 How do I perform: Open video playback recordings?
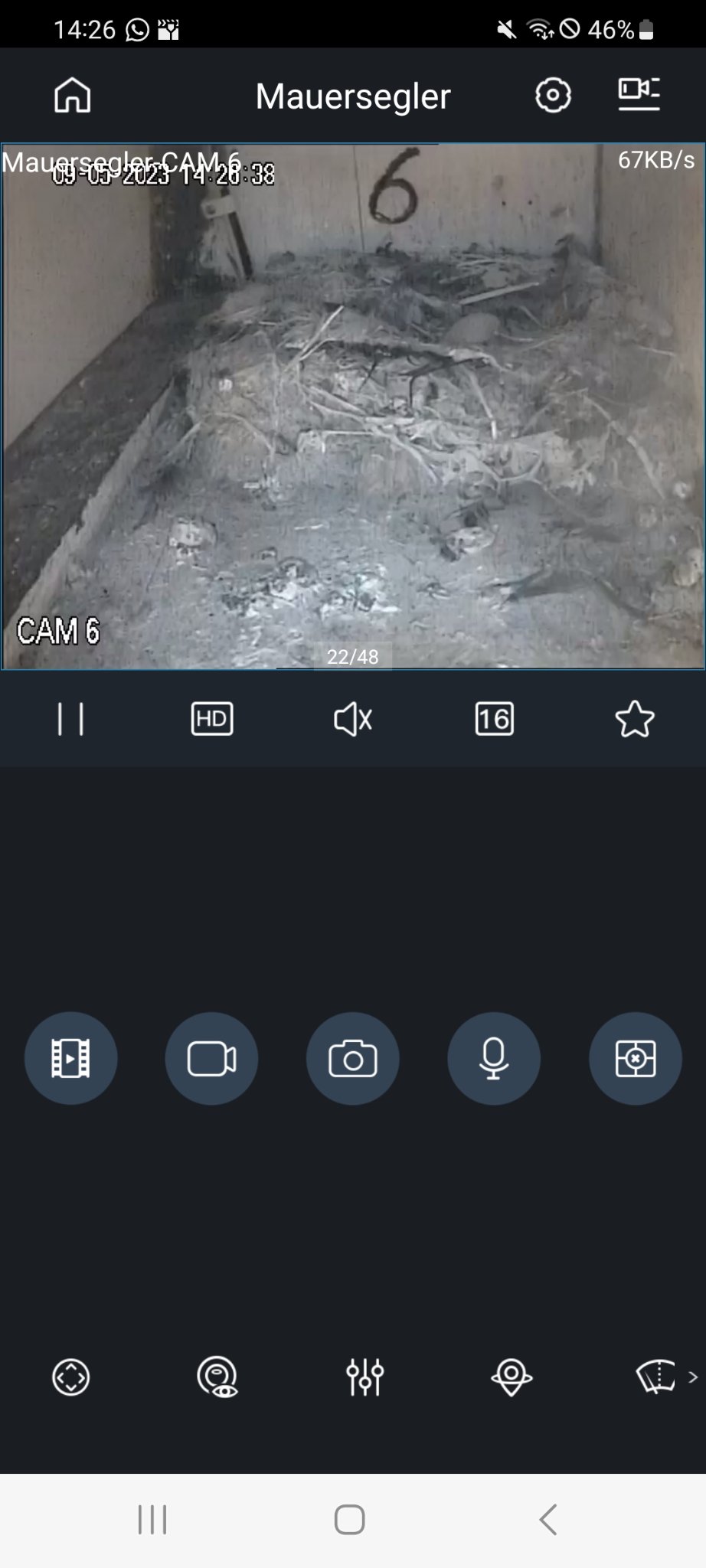(70, 1059)
